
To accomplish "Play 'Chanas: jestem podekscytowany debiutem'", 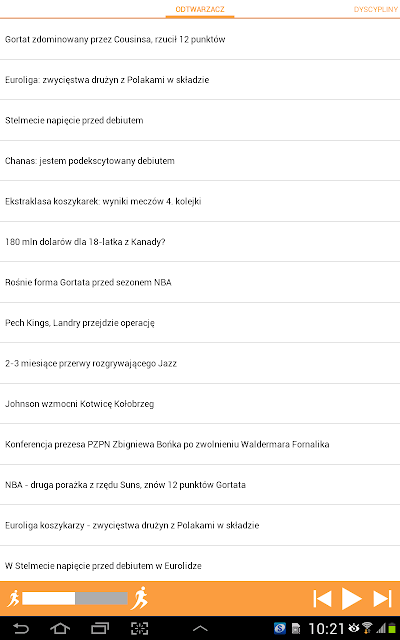I will 200,160.
